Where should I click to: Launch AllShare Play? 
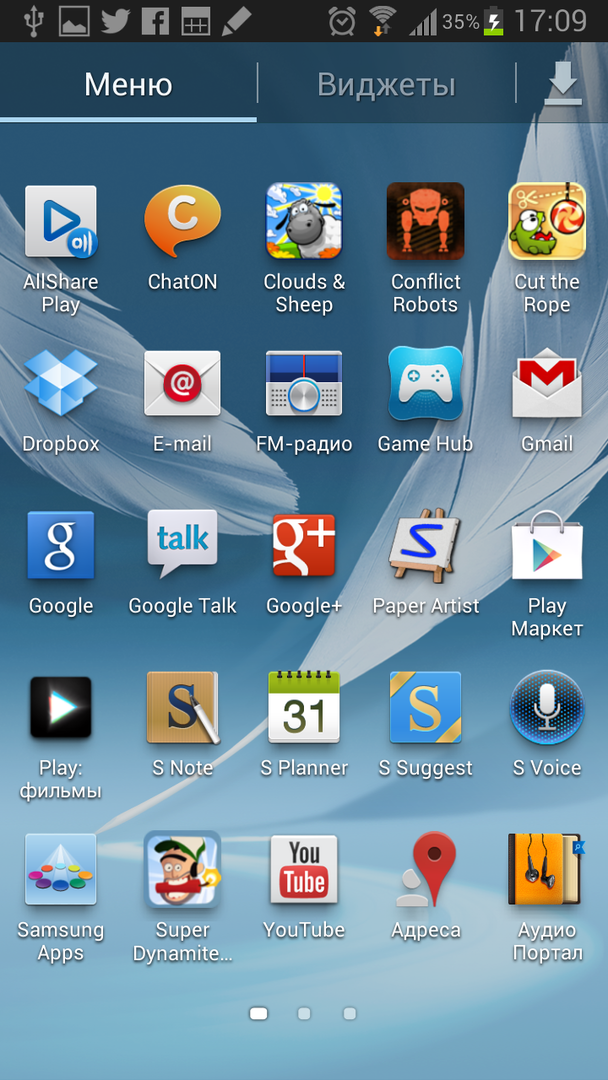pyautogui.click(x=60, y=222)
